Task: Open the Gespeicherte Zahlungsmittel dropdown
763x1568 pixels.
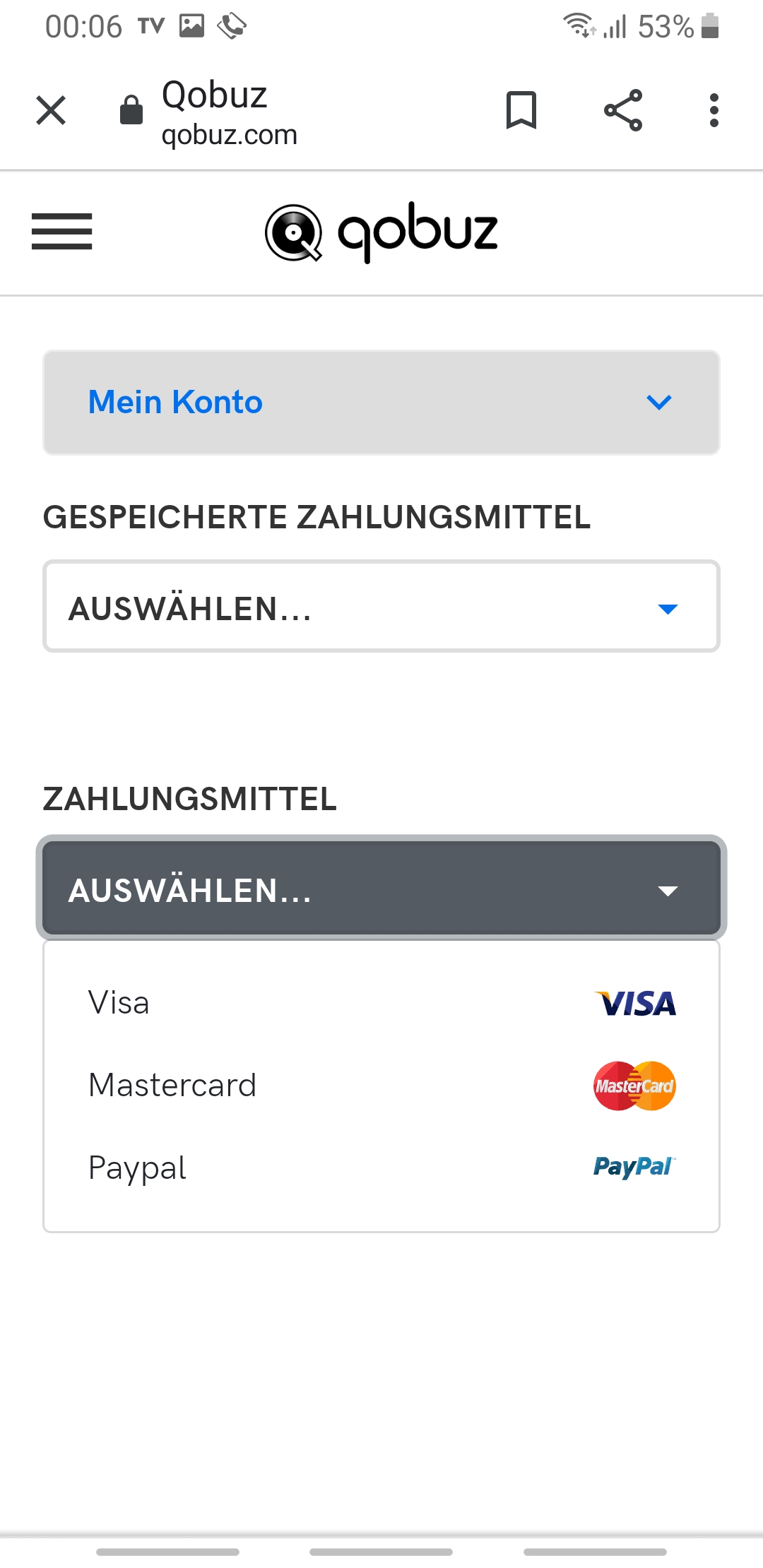Action: click(381, 607)
